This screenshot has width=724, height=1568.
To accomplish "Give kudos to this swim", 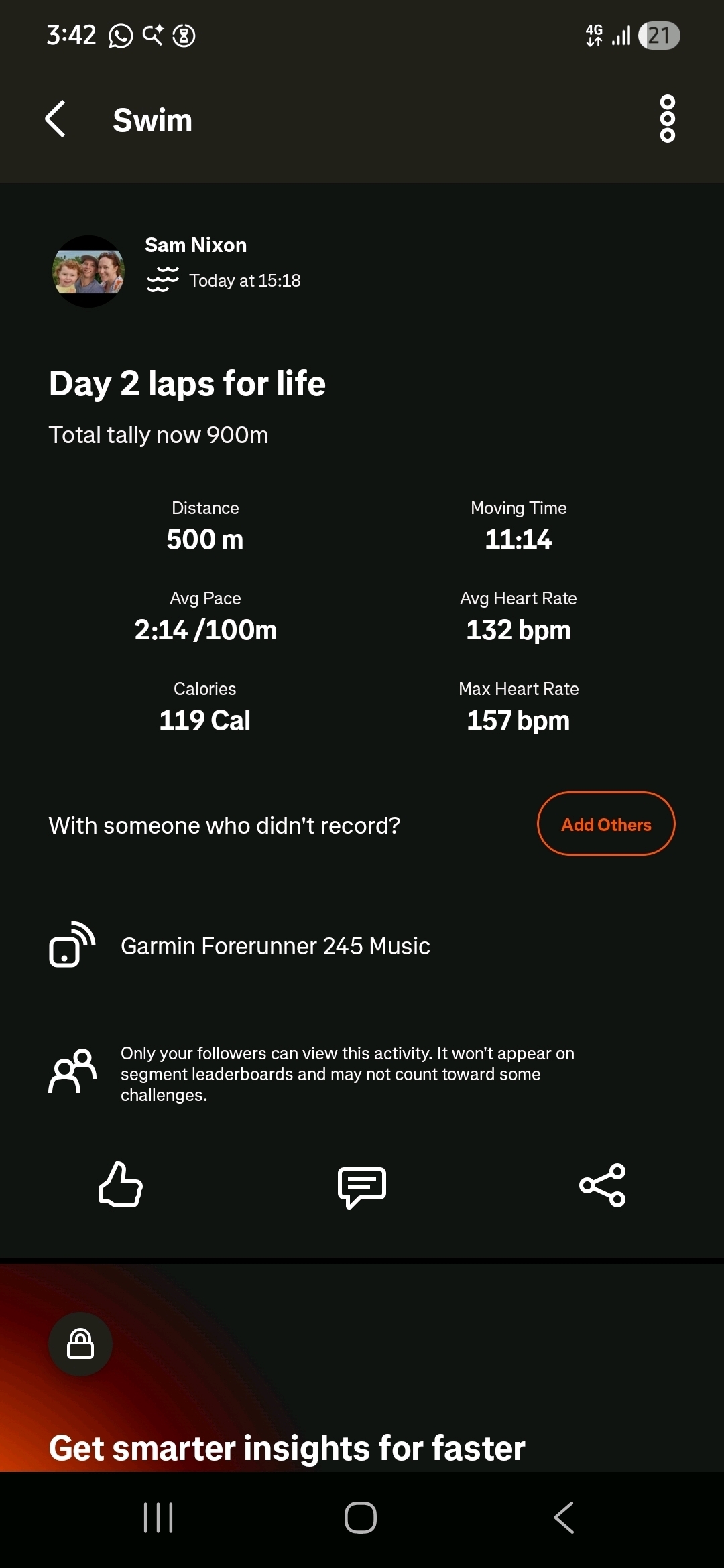I will [121, 1185].
